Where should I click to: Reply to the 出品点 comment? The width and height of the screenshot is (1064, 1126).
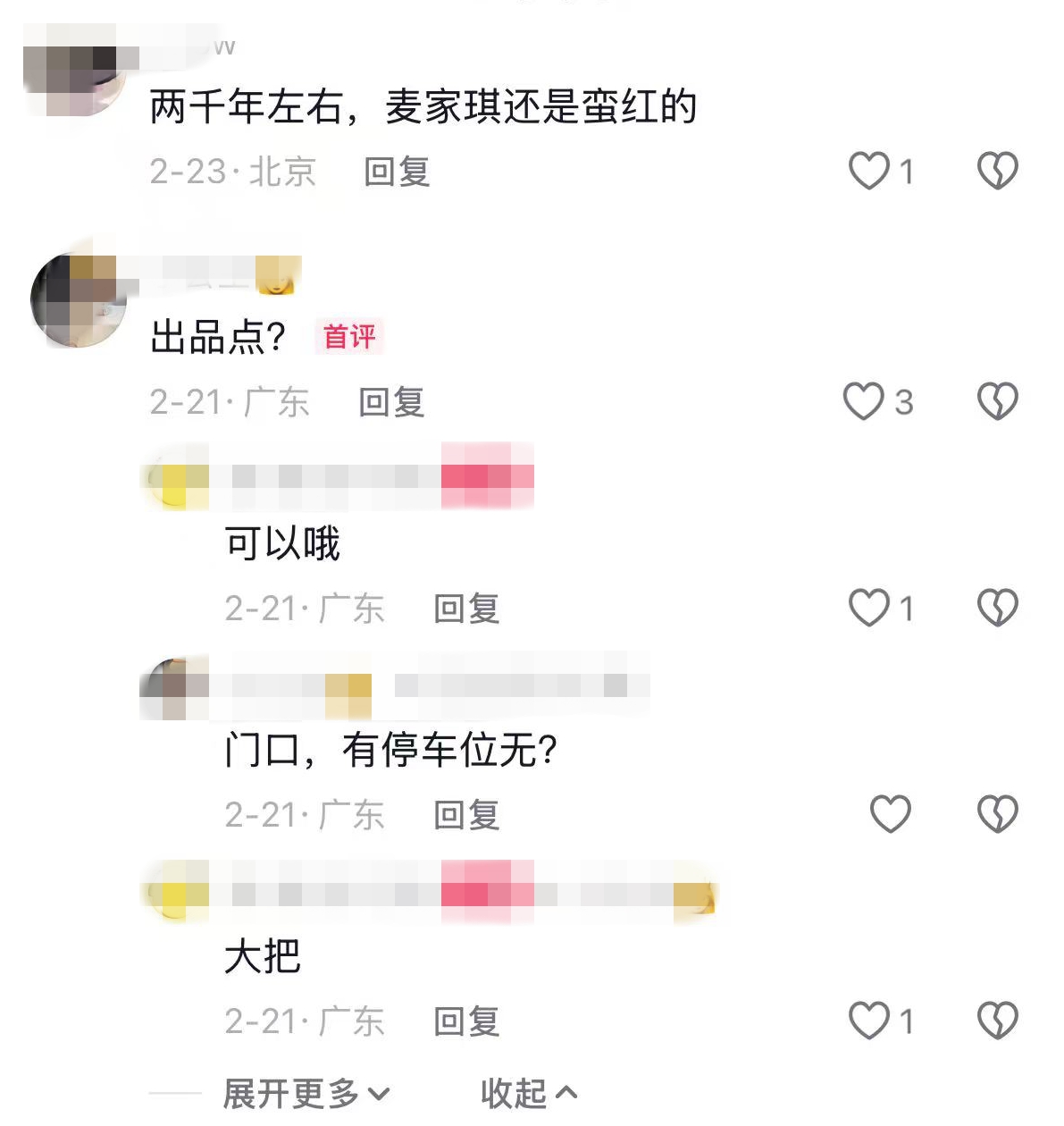[x=391, y=402]
